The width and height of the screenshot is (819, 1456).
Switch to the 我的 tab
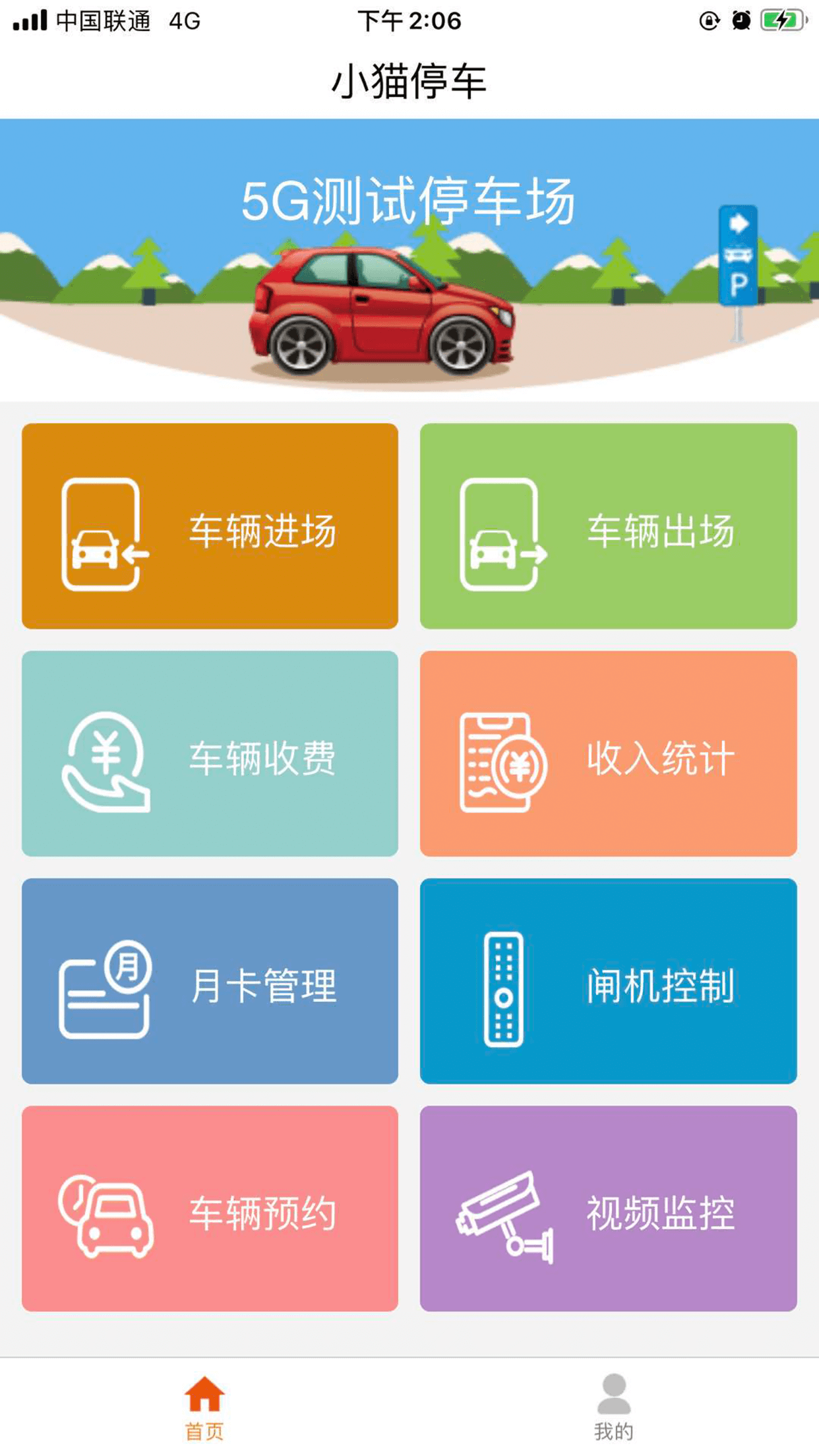click(x=613, y=1407)
